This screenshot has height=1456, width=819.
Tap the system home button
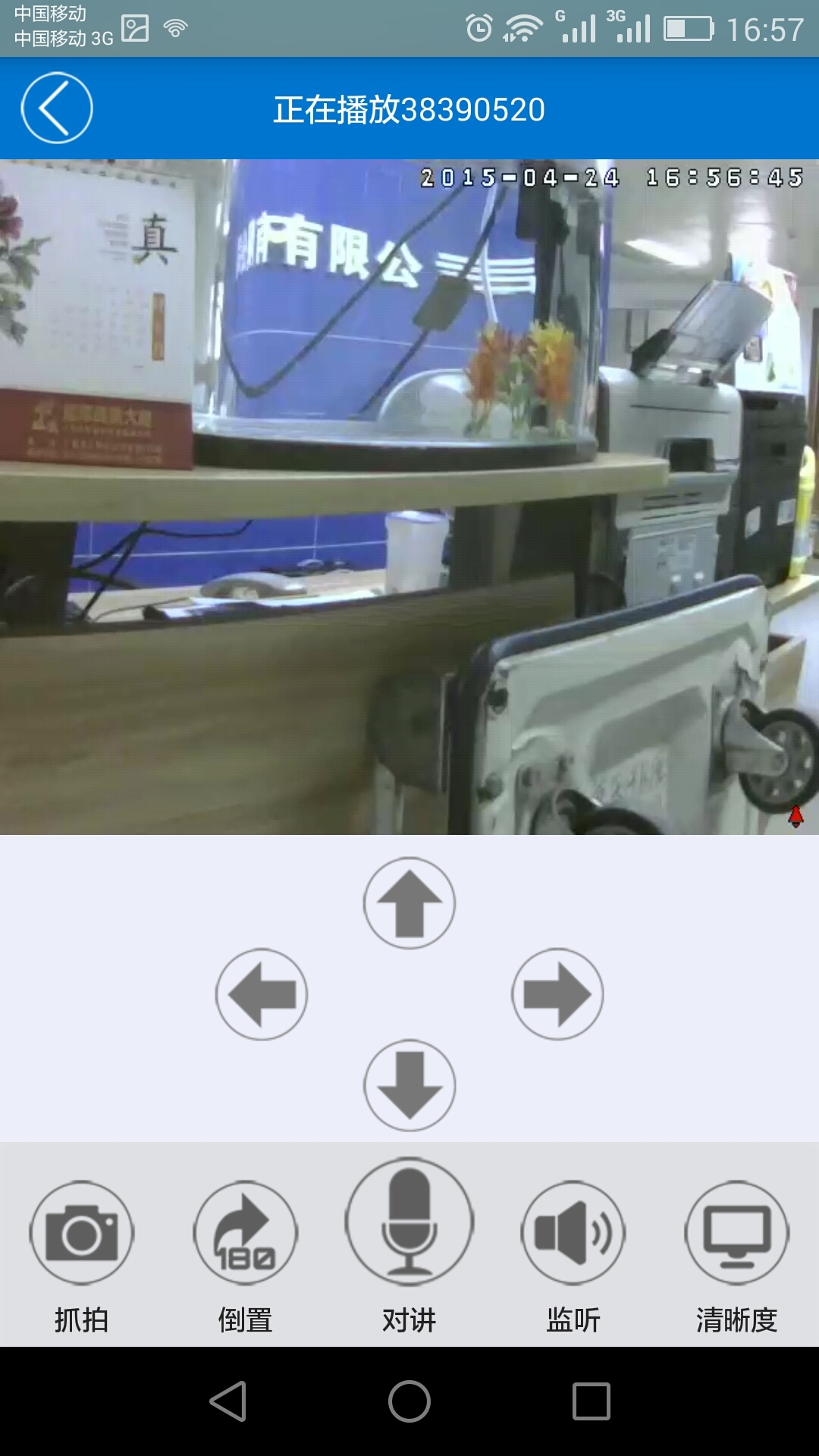(409, 1401)
